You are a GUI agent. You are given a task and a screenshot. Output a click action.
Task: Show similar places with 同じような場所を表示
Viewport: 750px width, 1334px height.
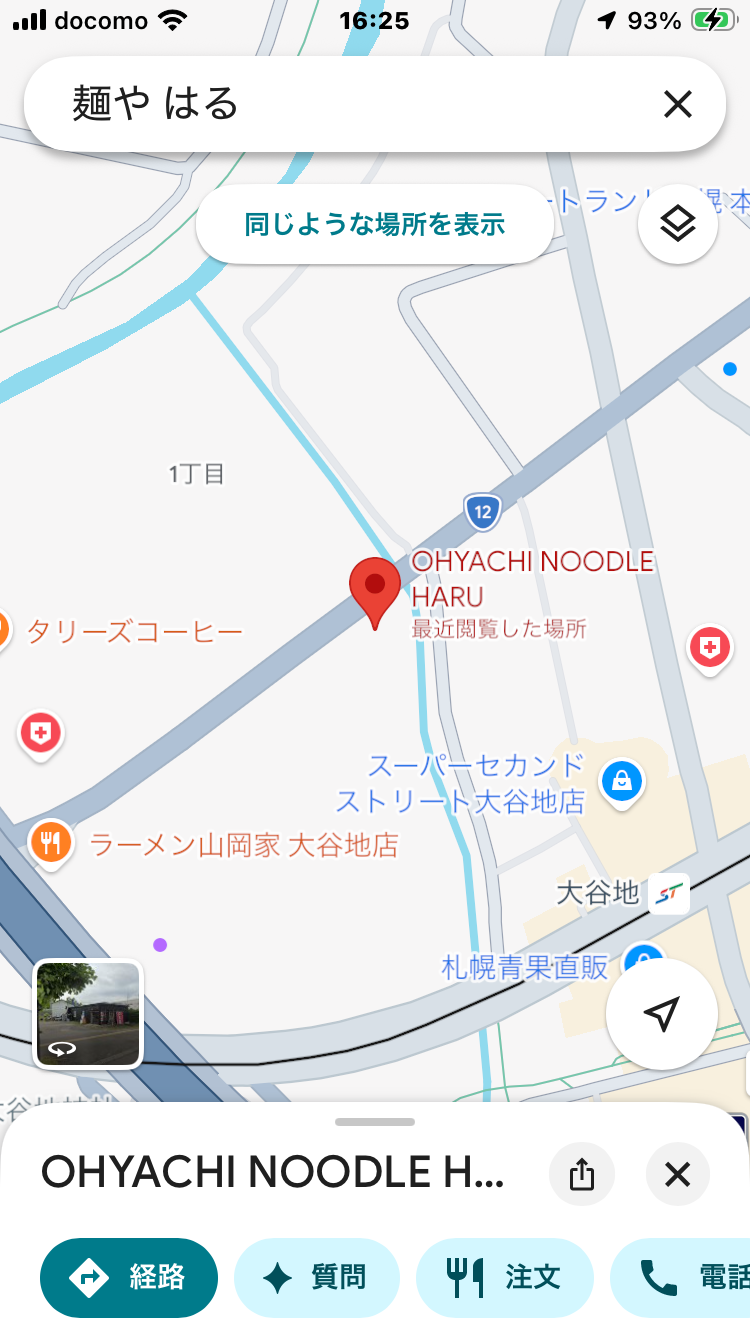coord(375,224)
